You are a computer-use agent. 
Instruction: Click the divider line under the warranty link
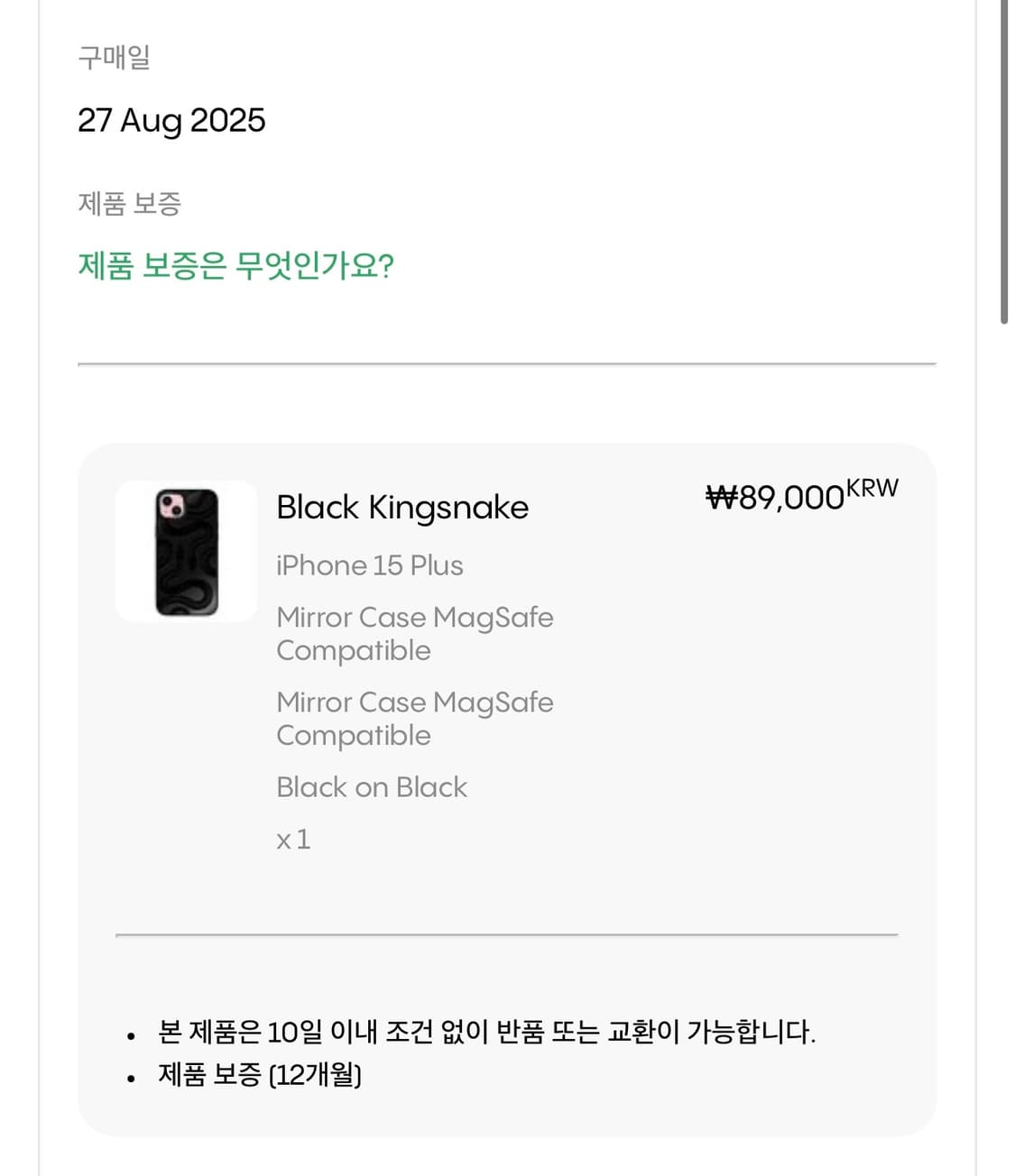point(508,362)
